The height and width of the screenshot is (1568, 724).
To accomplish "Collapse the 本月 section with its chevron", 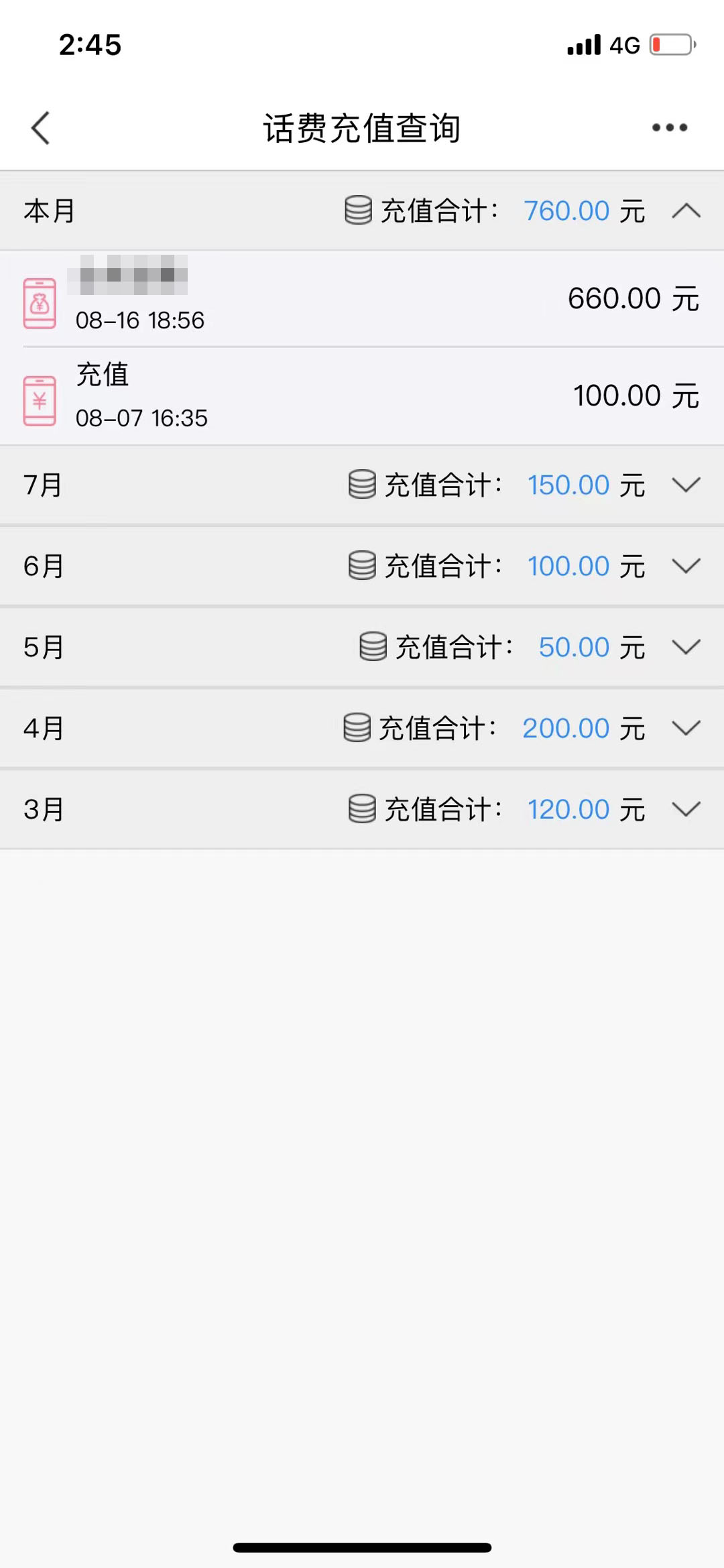I will 685,210.
